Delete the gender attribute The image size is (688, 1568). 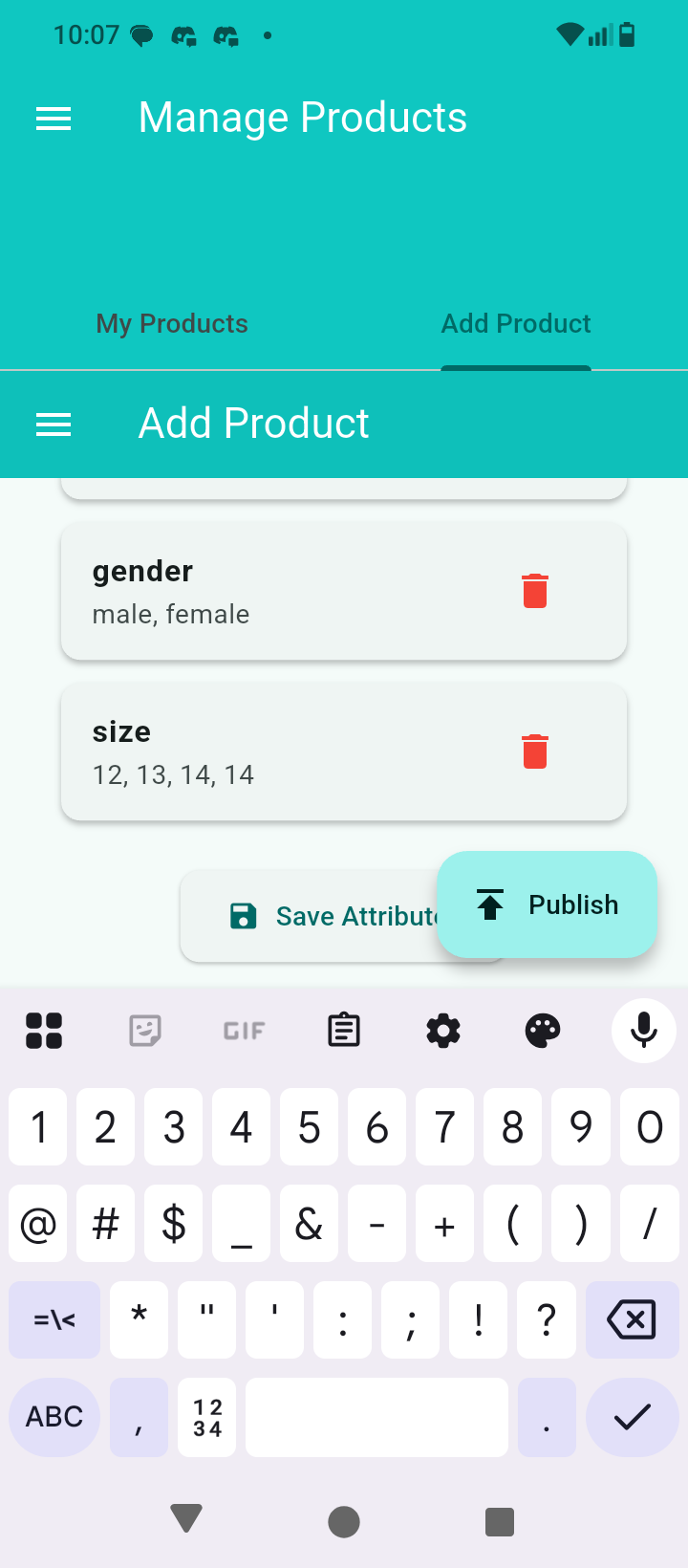[x=535, y=591]
